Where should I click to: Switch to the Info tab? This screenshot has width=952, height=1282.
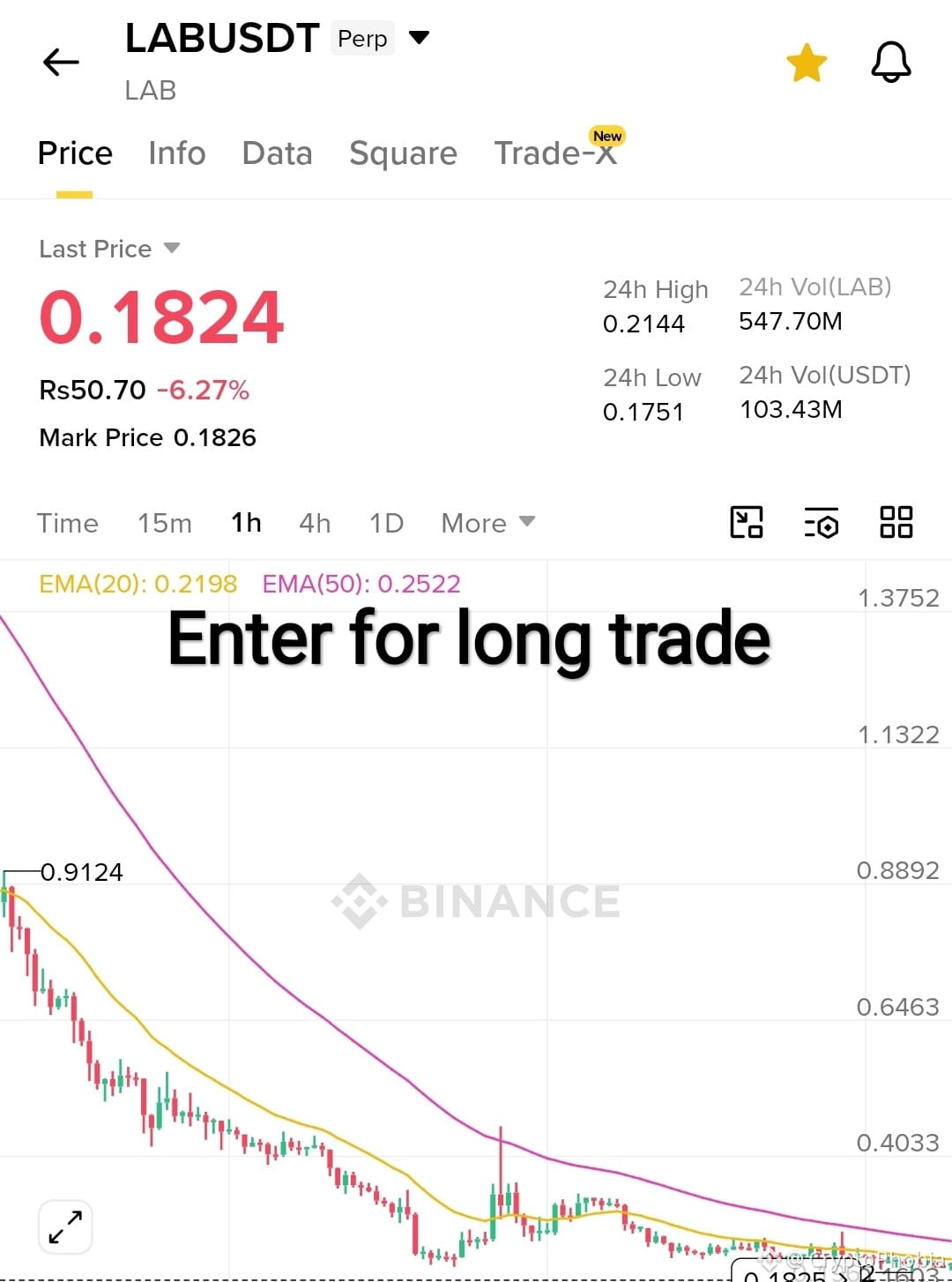click(x=176, y=153)
